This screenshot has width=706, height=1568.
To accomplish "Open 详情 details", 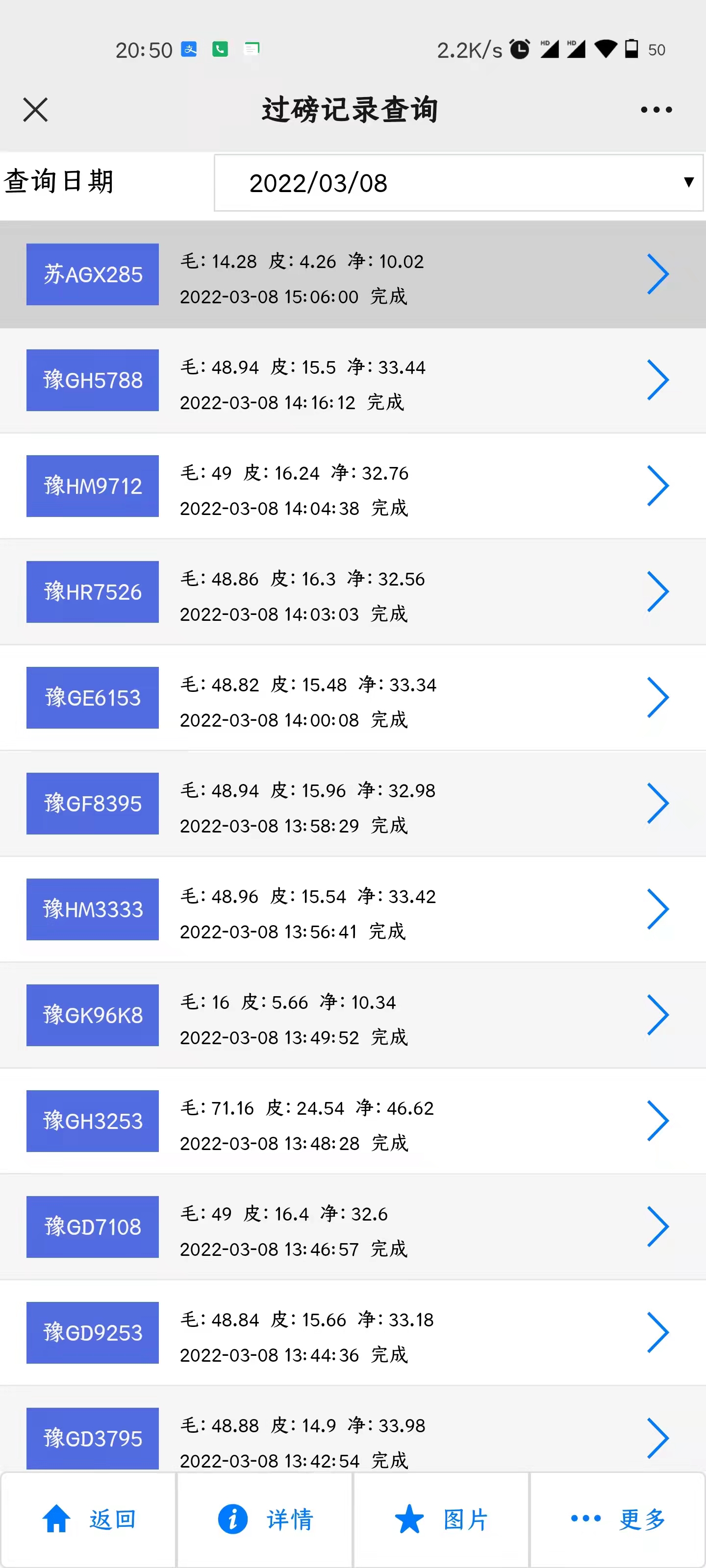I will click(x=265, y=1519).
